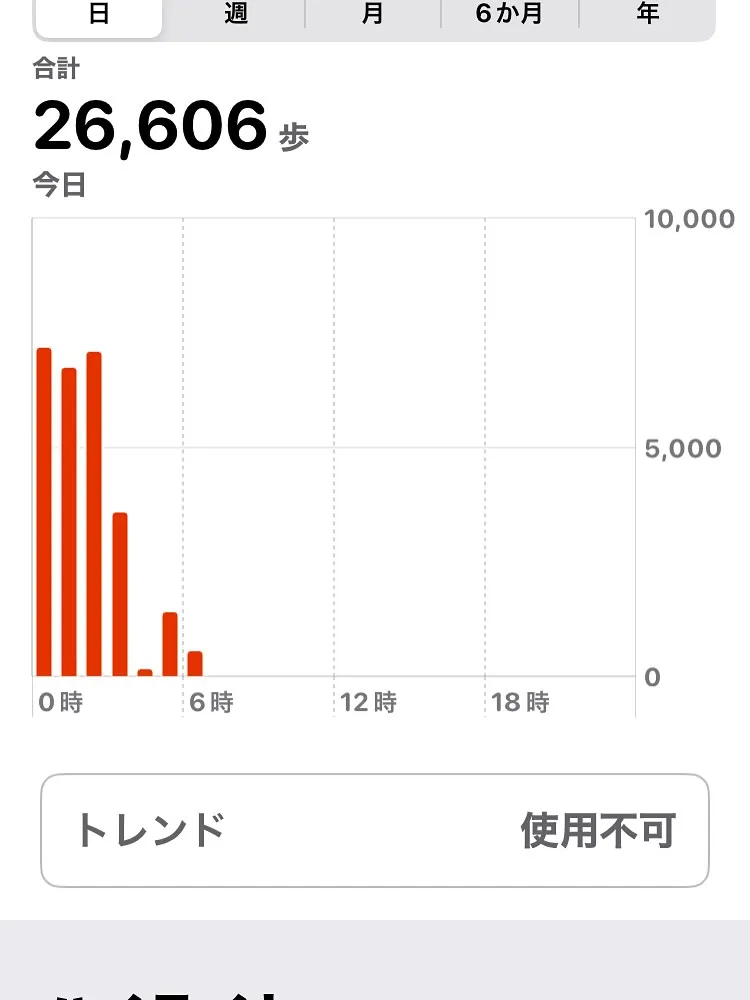
Task: Tap the 5,000 gridline label
Action: pos(684,448)
